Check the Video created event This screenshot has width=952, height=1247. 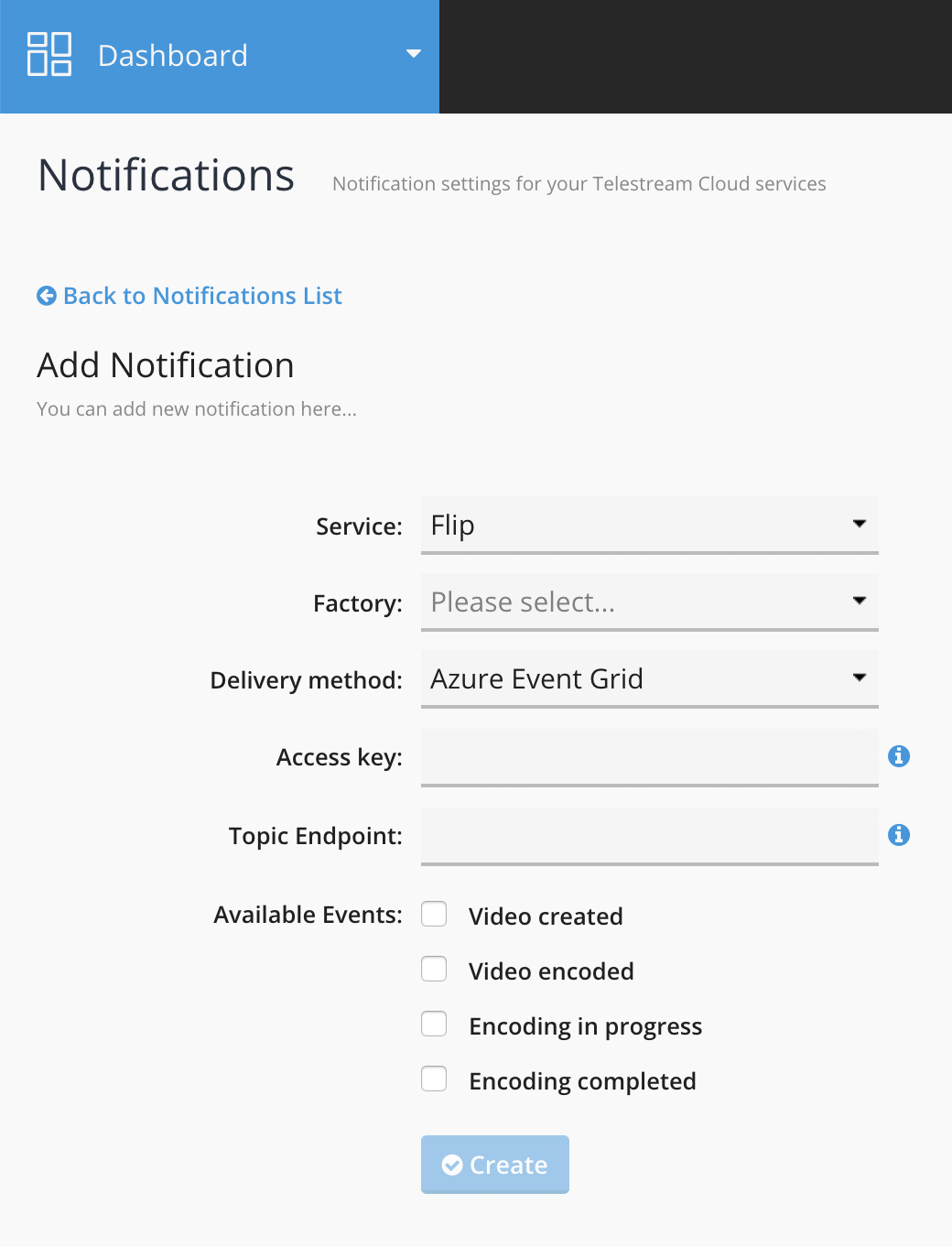click(x=434, y=915)
